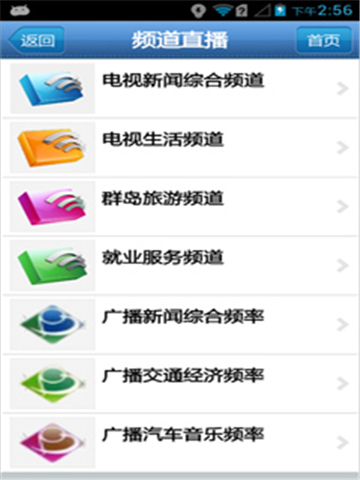360x480 pixels.
Task: Listen to 广播新闻综合频率
Action: pyautogui.click(x=180, y=325)
